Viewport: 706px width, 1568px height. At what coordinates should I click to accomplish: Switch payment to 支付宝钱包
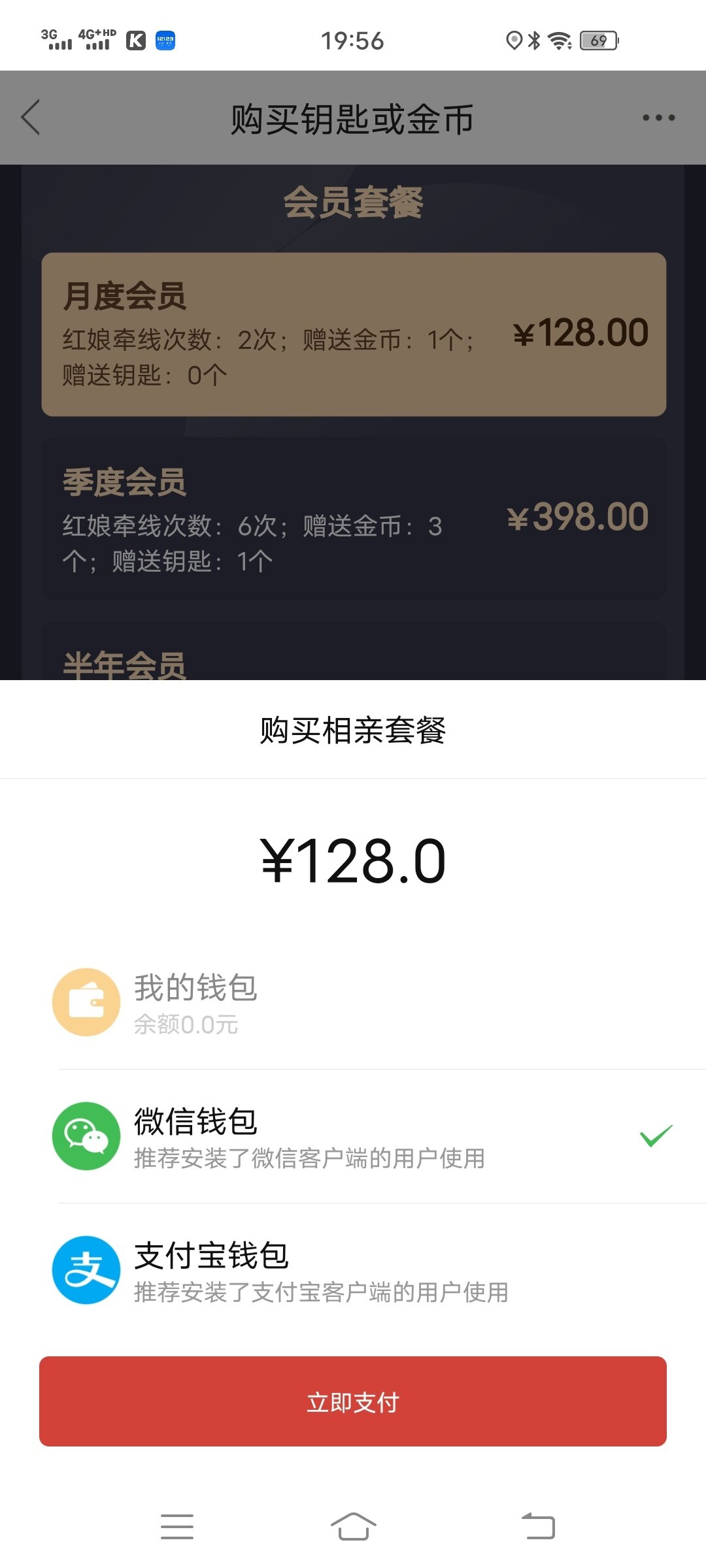tap(353, 1270)
